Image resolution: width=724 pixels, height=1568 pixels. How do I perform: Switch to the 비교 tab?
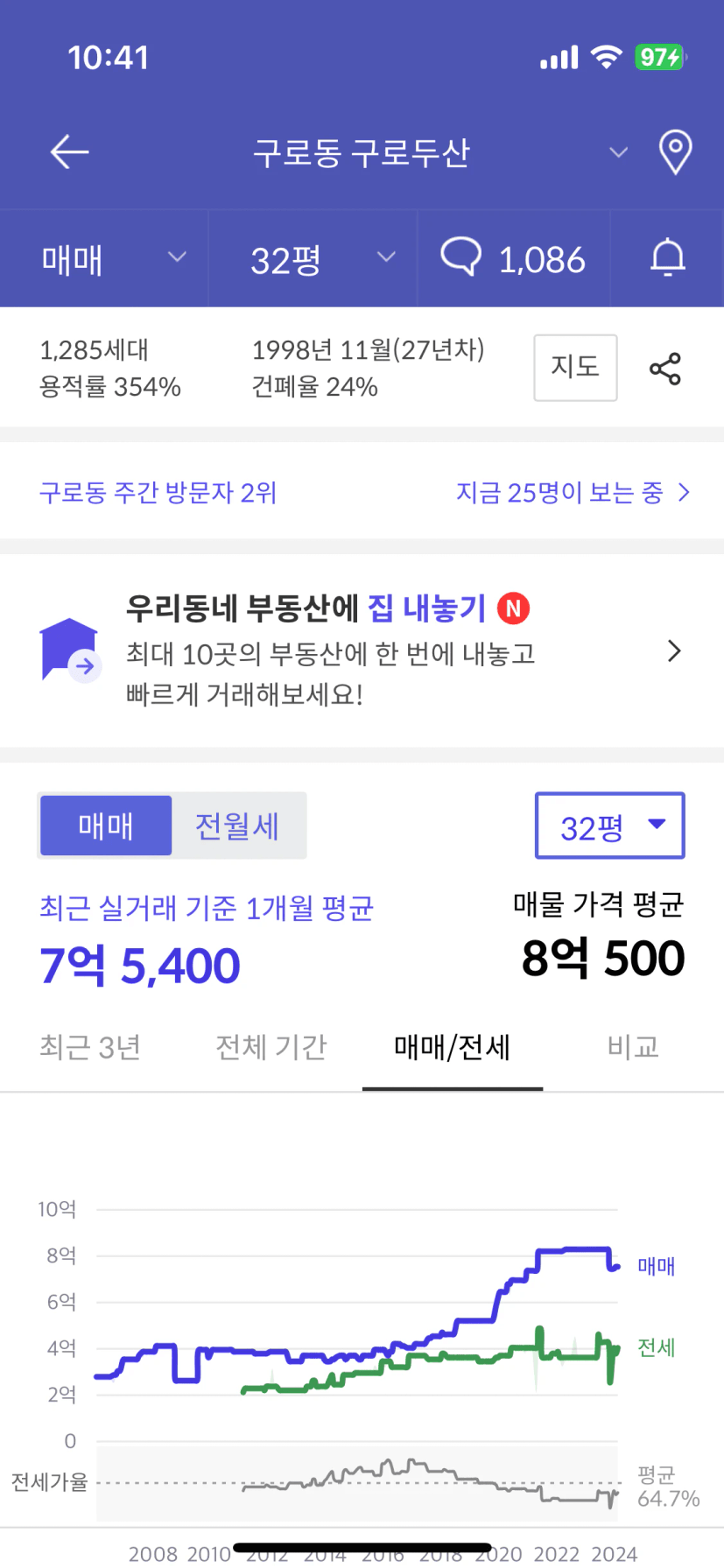(633, 1047)
